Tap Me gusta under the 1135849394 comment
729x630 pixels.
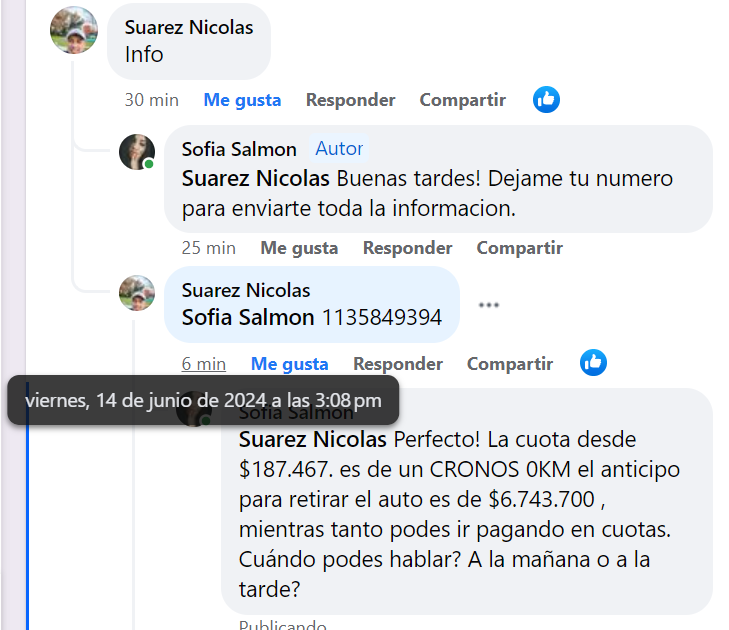click(289, 364)
